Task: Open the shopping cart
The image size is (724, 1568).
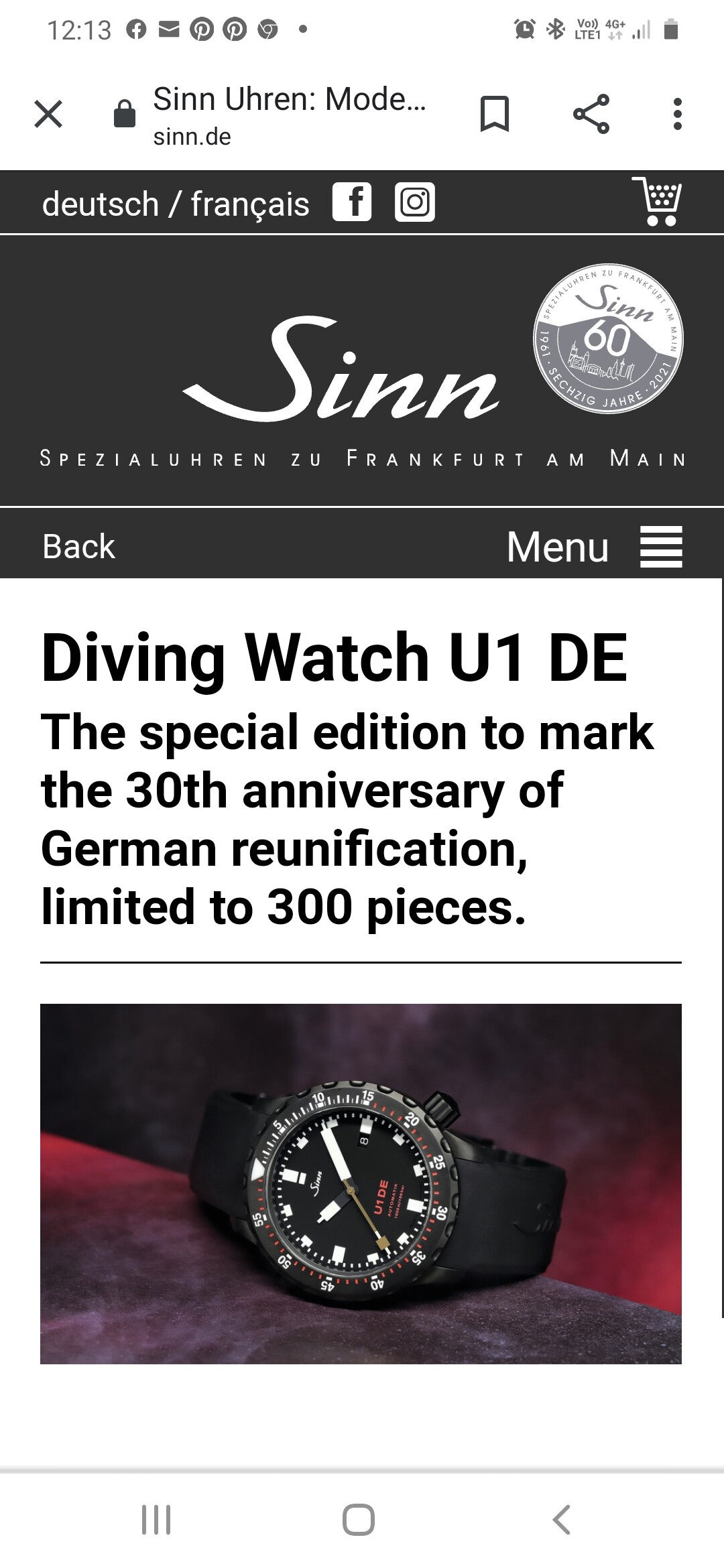Action: pyautogui.click(x=658, y=201)
